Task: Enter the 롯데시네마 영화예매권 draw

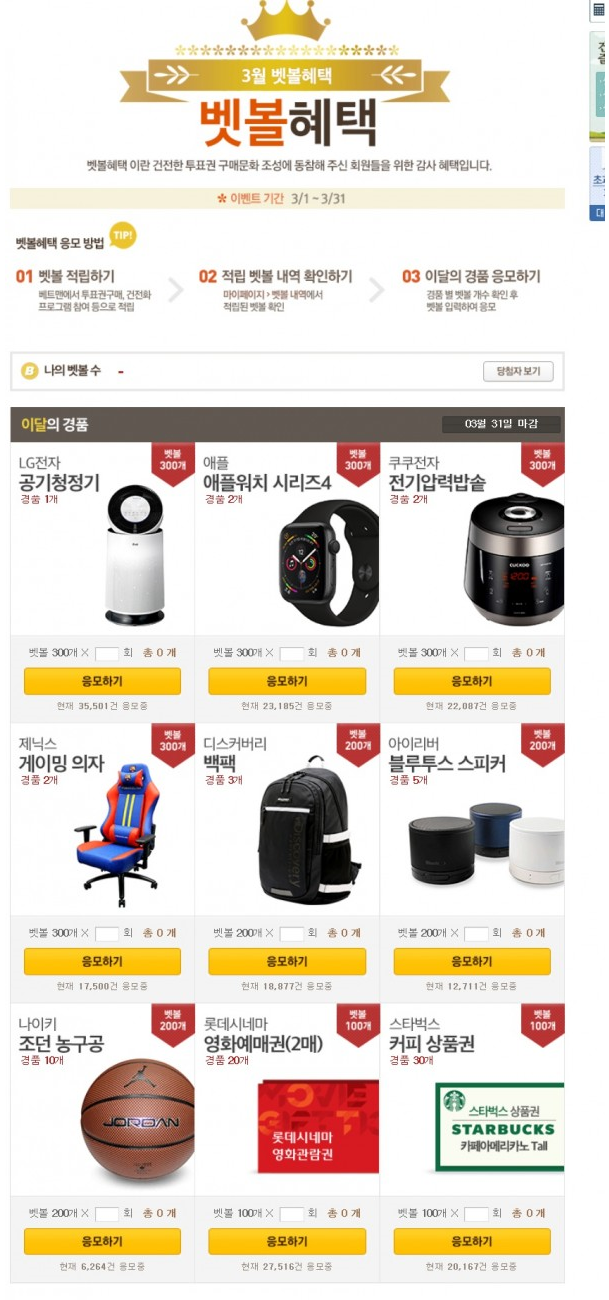Action: [287, 1241]
